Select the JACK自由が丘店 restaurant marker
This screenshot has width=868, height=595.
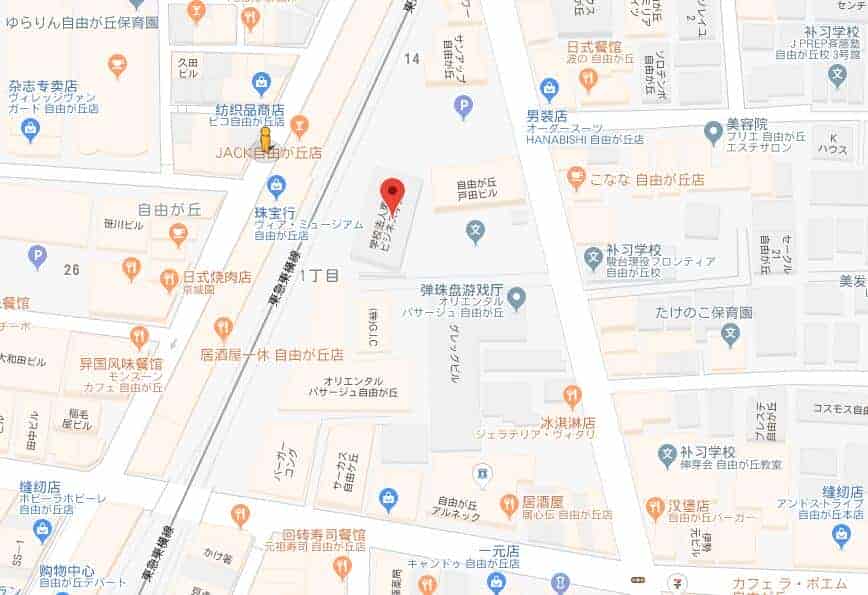coord(298,126)
